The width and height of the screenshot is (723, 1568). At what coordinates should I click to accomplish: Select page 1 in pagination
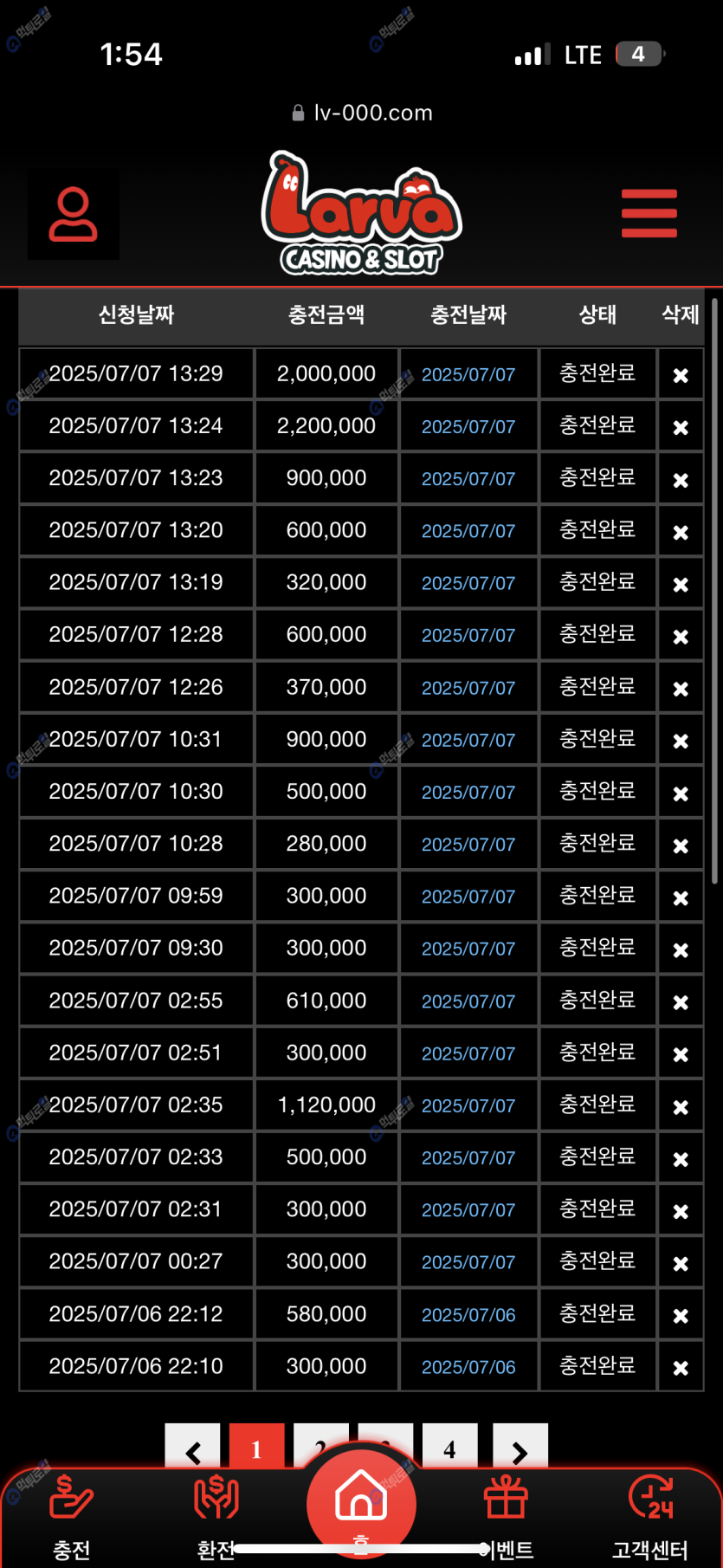[x=256, y=1448]
